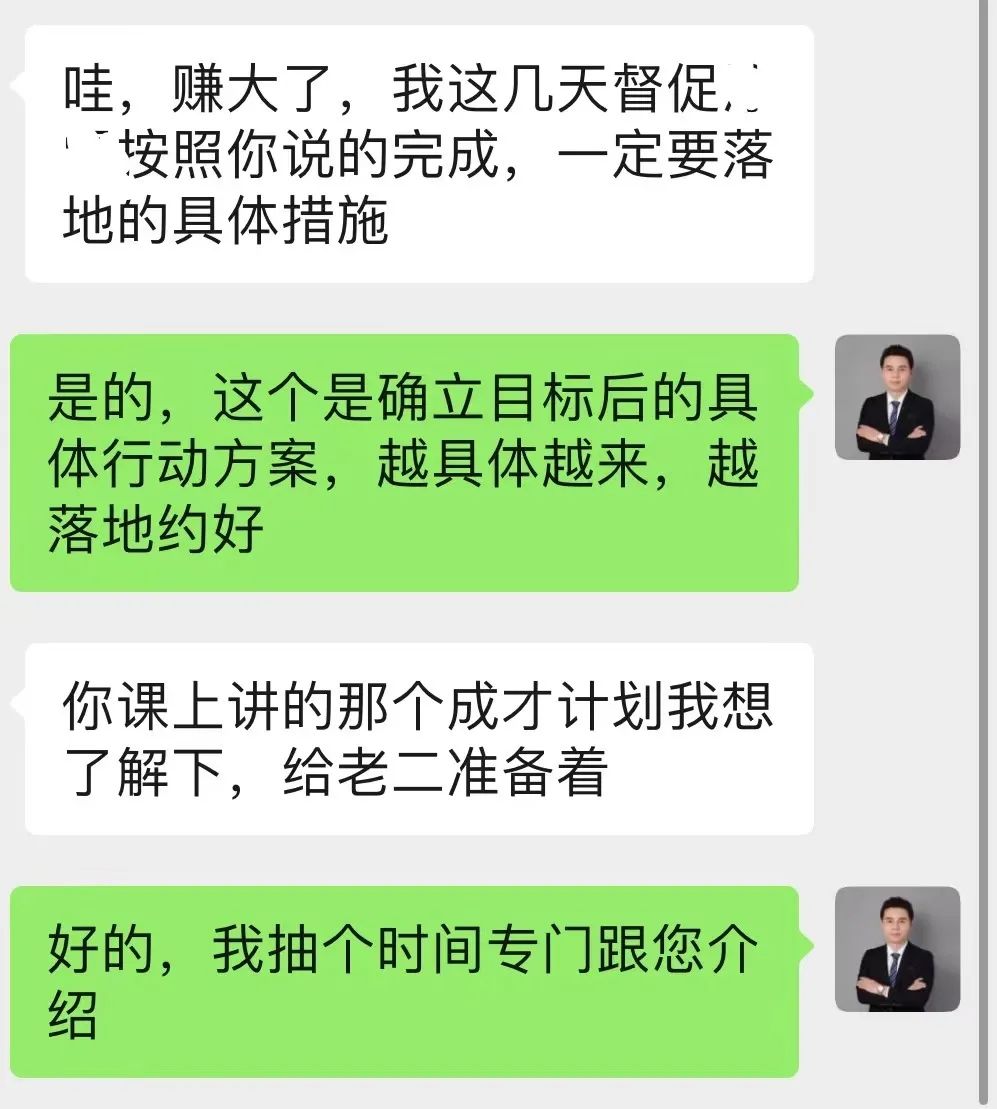Viewport: 997px width, 1109px height.
Task: Open sender's avatar beside the 是的，这个是确立目标 message
Action: pos(897,397)
